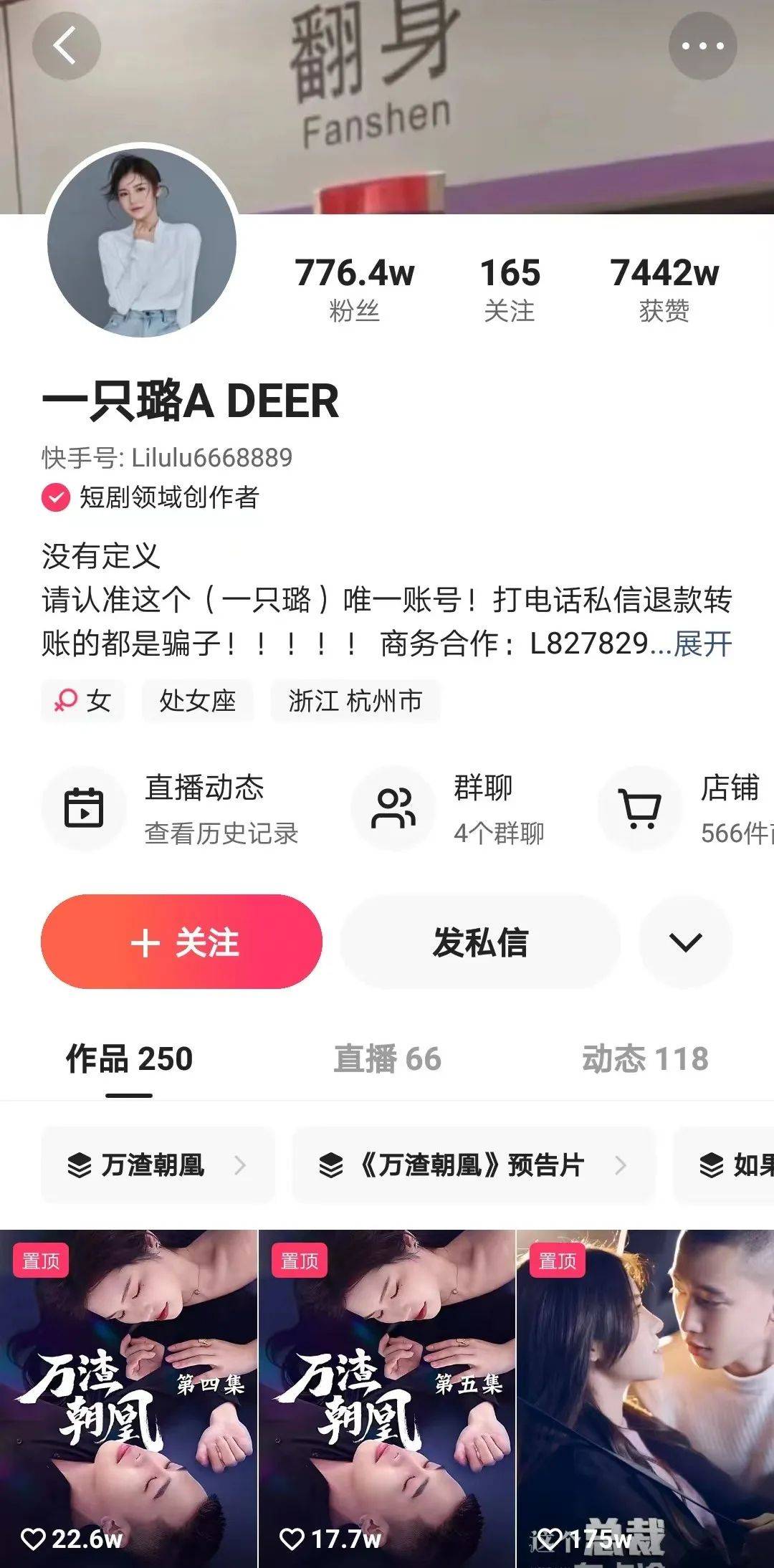774x1568 pixels.
Task: Send a private message via 发私信
Action: 480,942
